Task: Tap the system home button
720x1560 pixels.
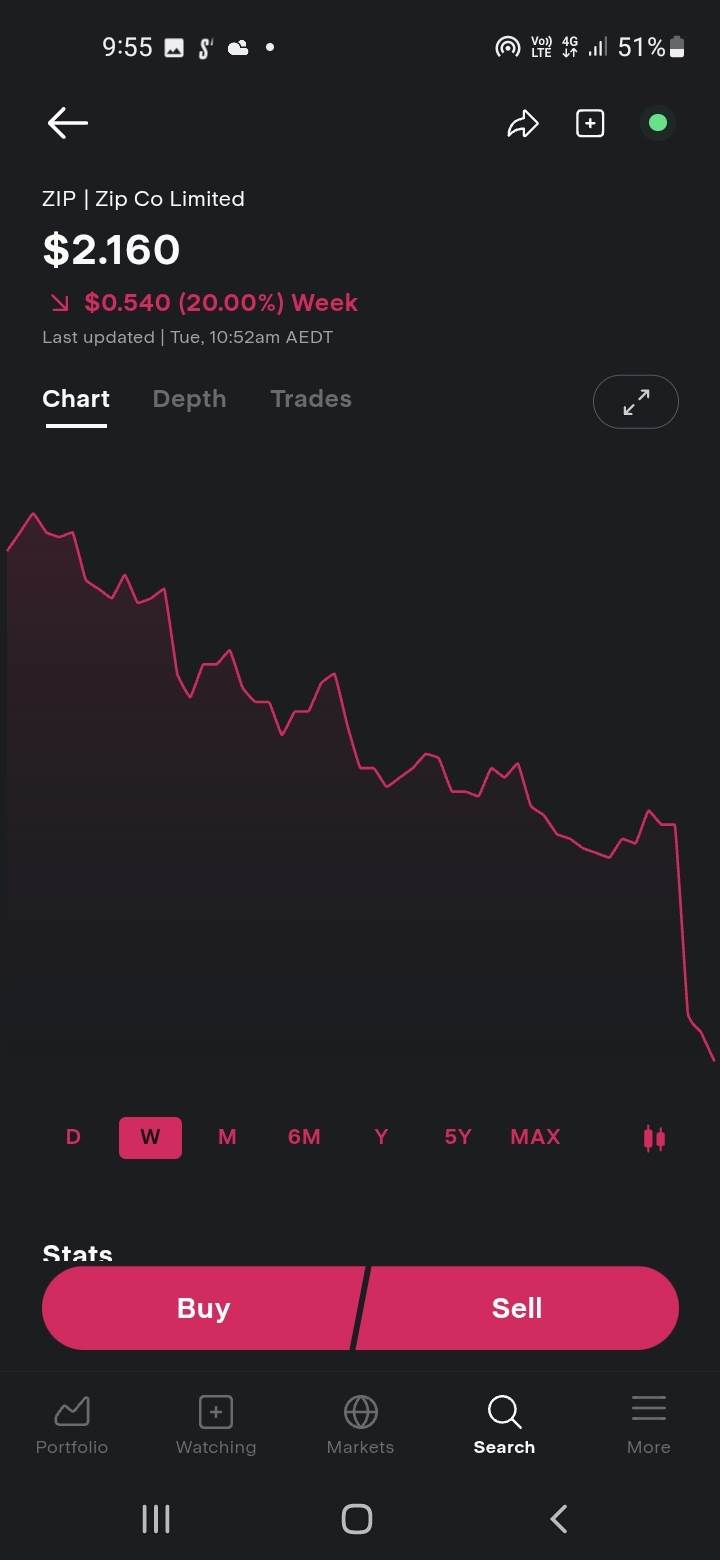Action: pyautogui.click(x=357, y=1519)
